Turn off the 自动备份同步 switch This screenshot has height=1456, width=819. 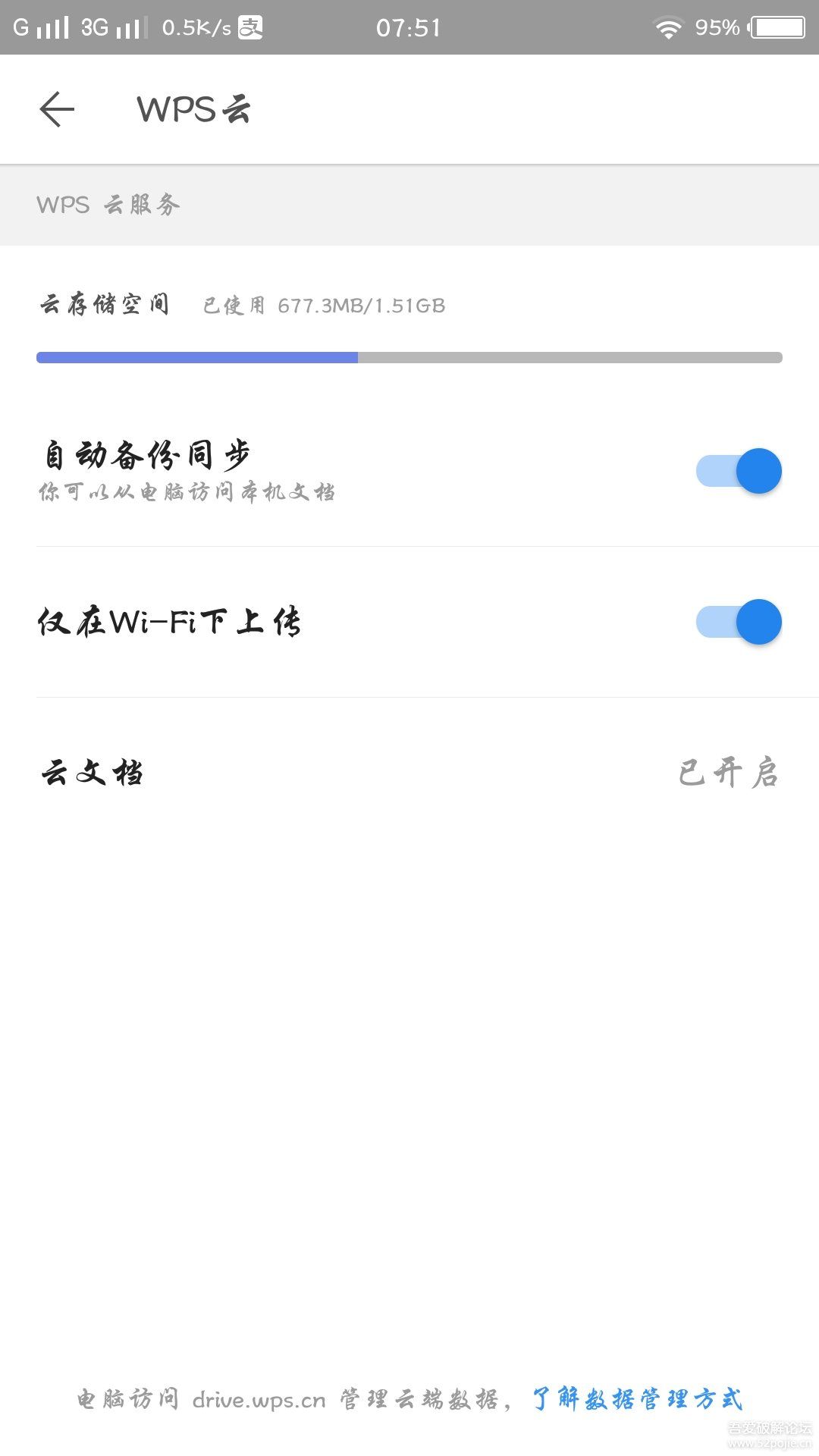(739, 471)
